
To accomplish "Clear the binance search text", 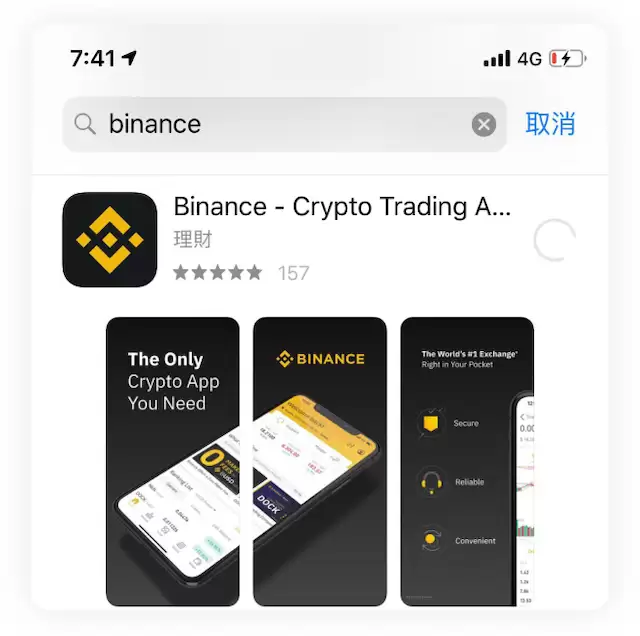I will (x=484, y=124).
